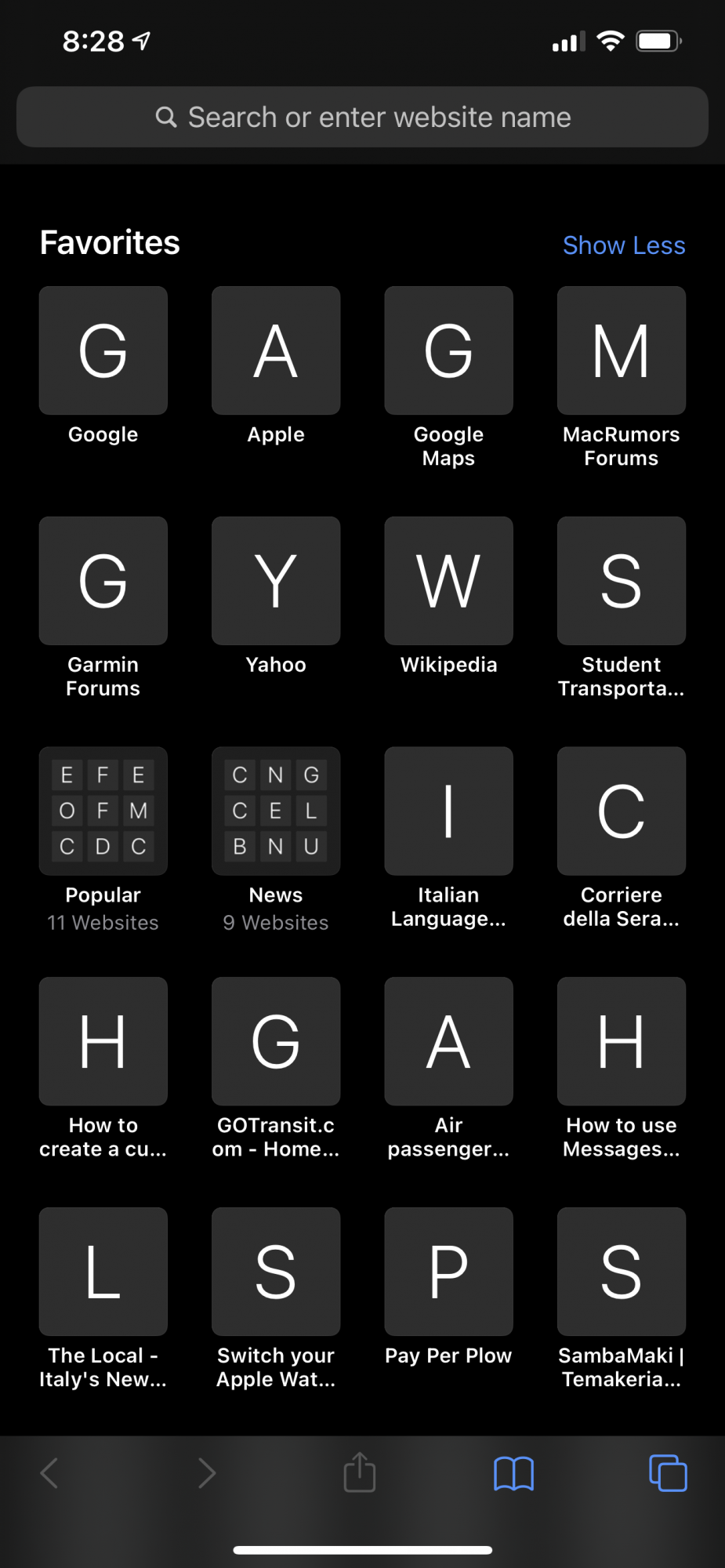Viewport: 725px width, 1568px height.
Task: Open SambaMaki Temakeria favorite
Action: click(x=621, y=1272)
